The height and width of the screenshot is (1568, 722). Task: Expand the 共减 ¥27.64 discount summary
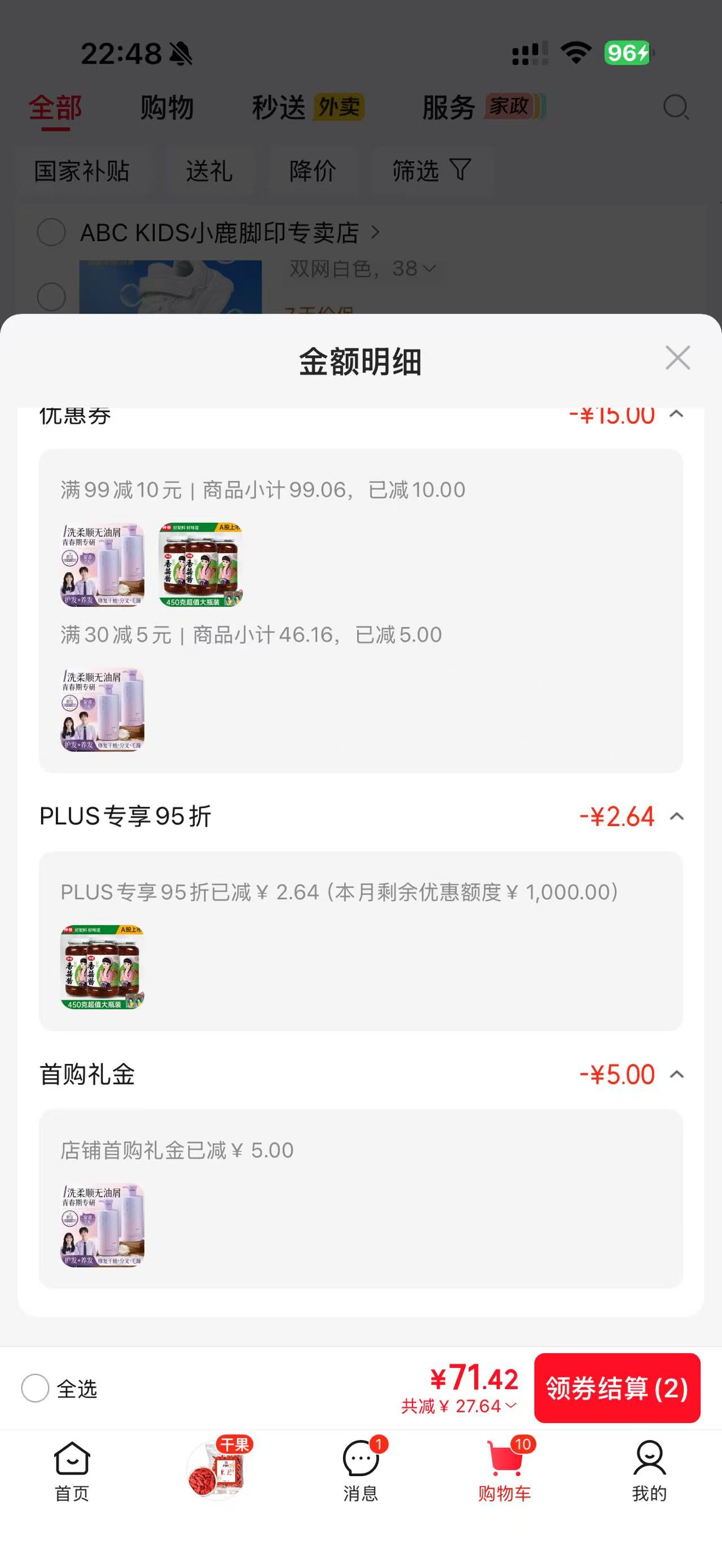[x=459, y=1407]
